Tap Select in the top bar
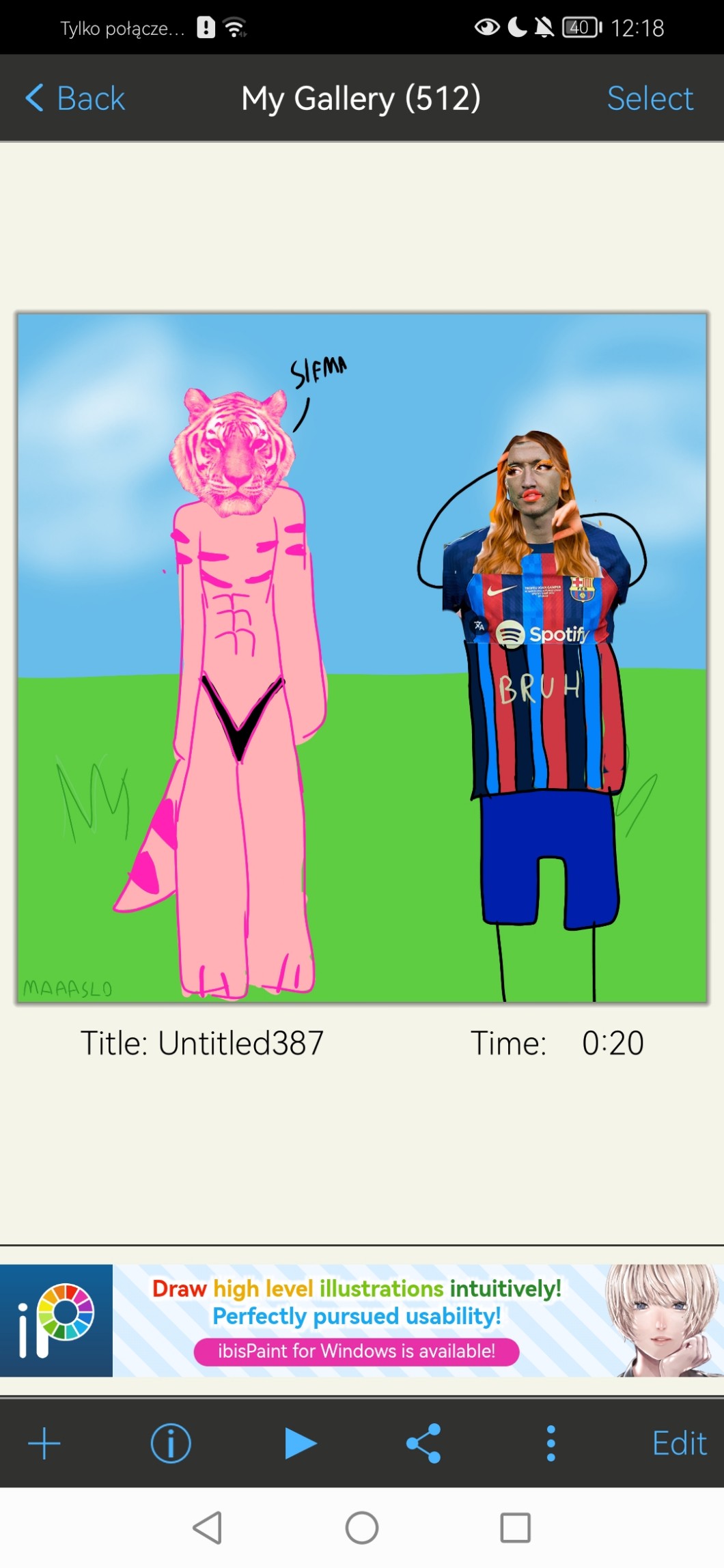 (x=650, y=98)
